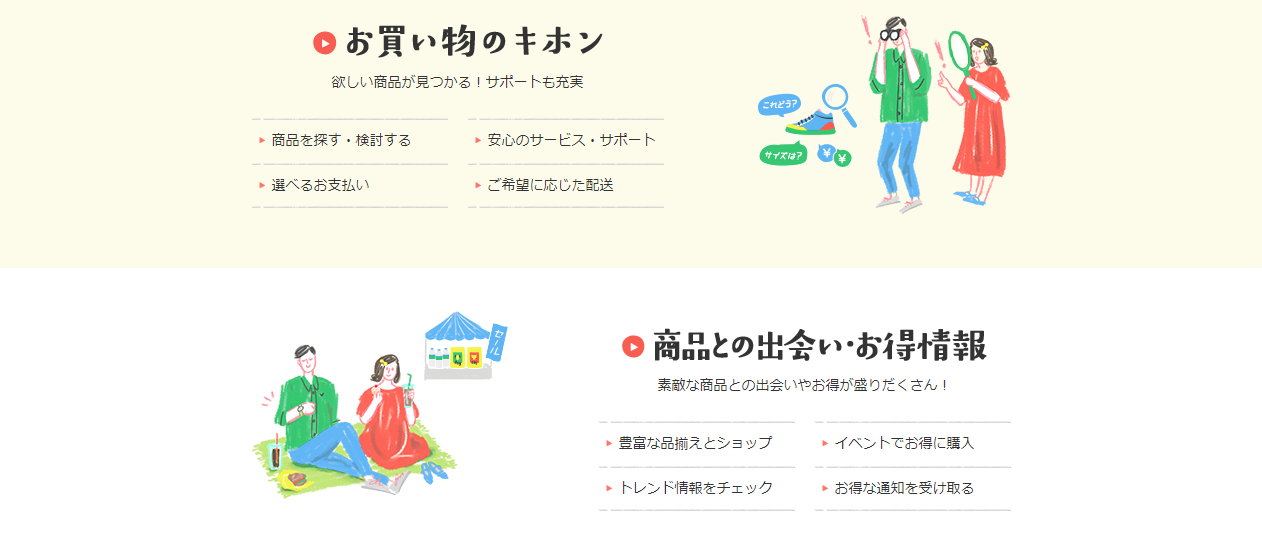Image resolution: width=1262 pixels, height=533 pixels.
Task: Select イベントでお得に購入 link
Action: tap(904, 443)
